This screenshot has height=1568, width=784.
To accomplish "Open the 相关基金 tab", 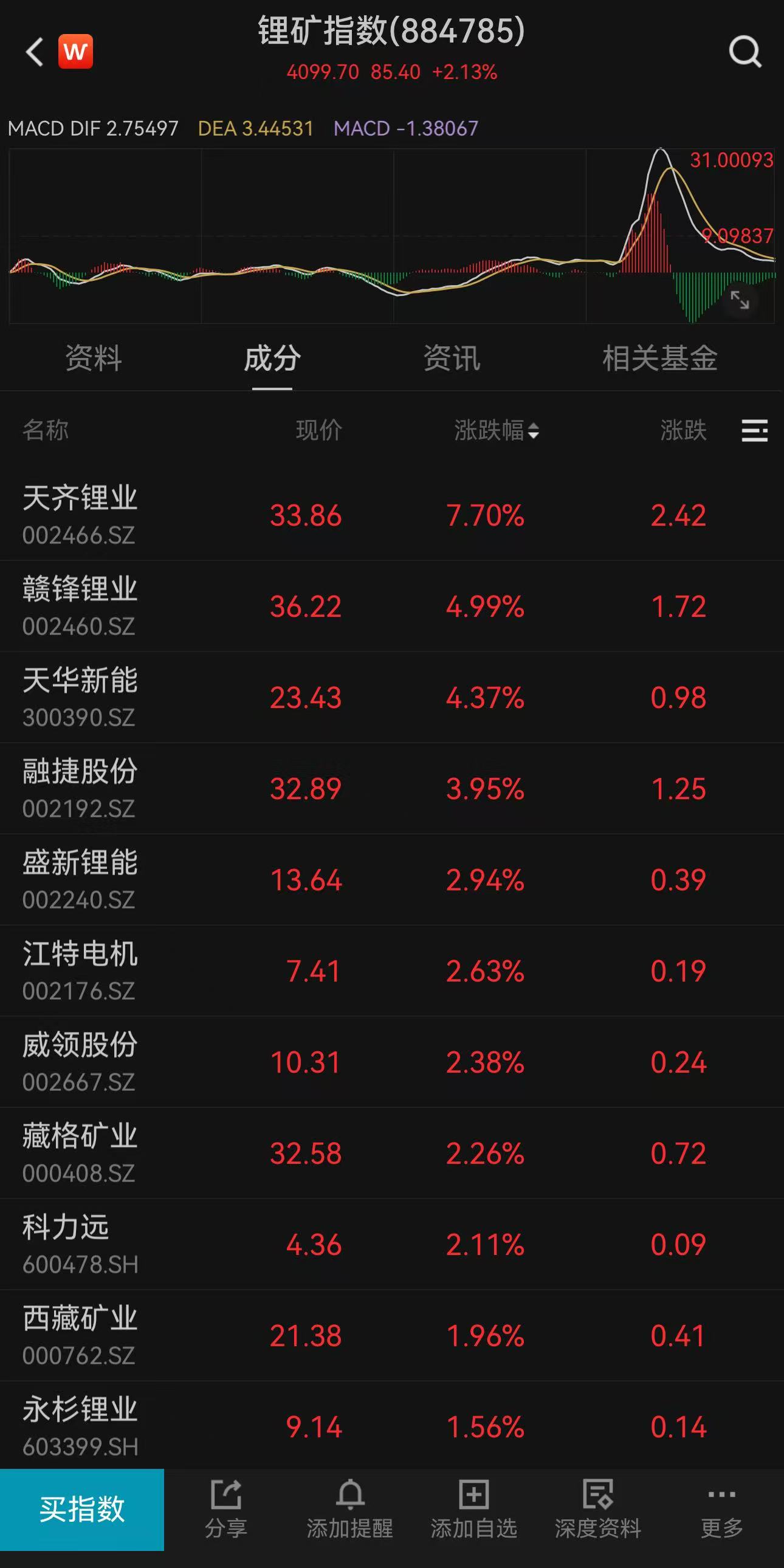I will (x=660, y=358).
